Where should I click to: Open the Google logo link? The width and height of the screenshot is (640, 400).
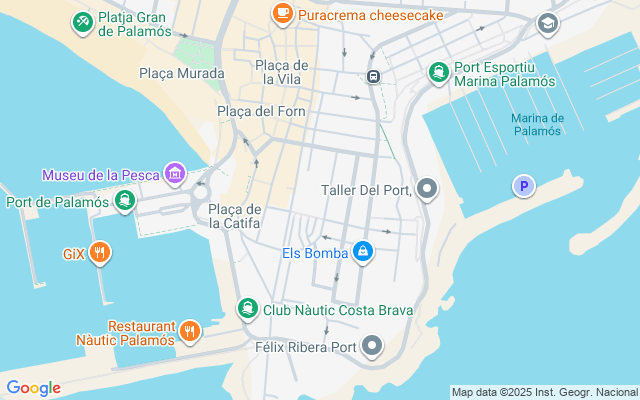pos(33,388)
